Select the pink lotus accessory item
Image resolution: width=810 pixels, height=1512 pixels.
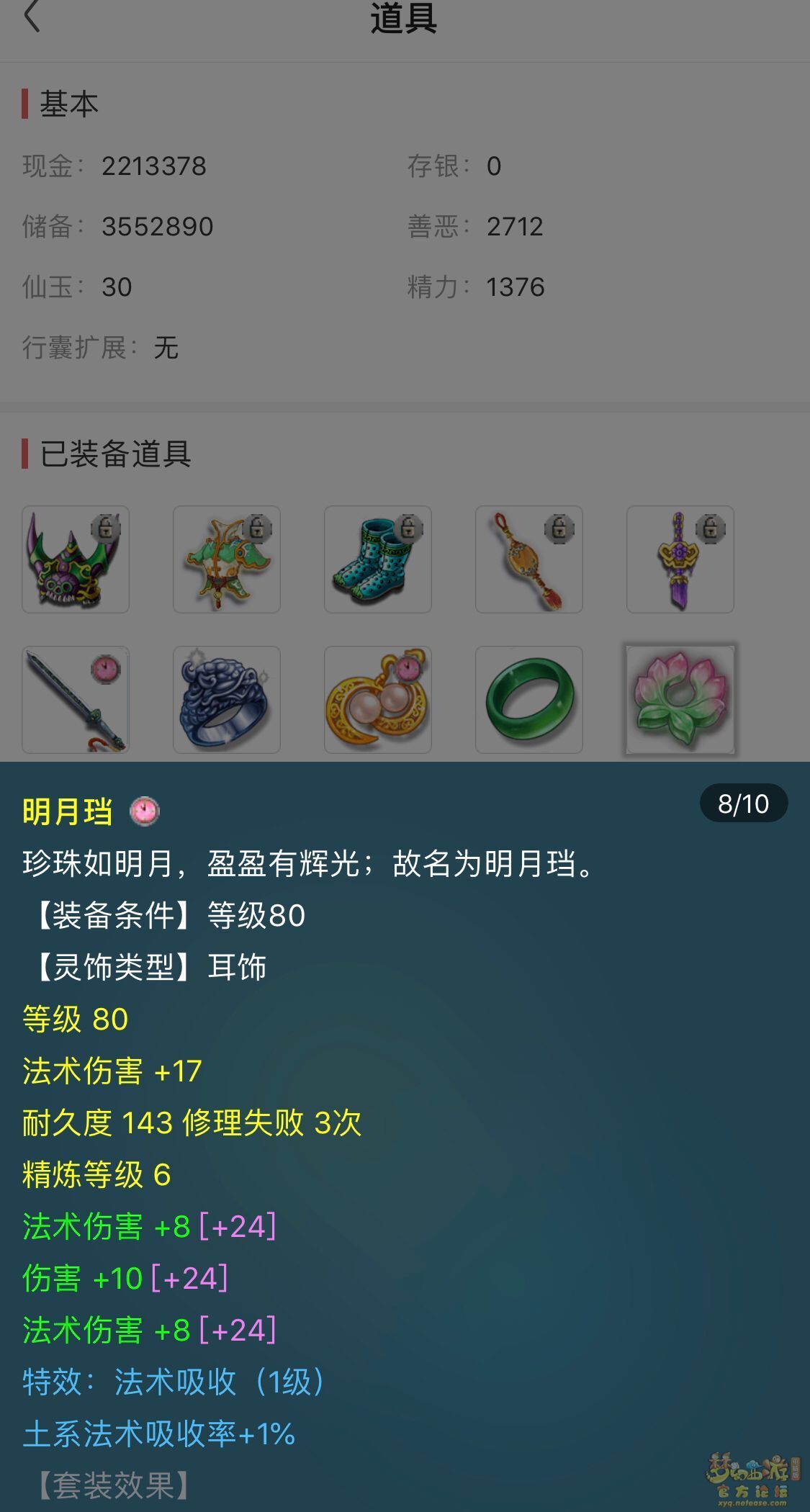(680, 700)
